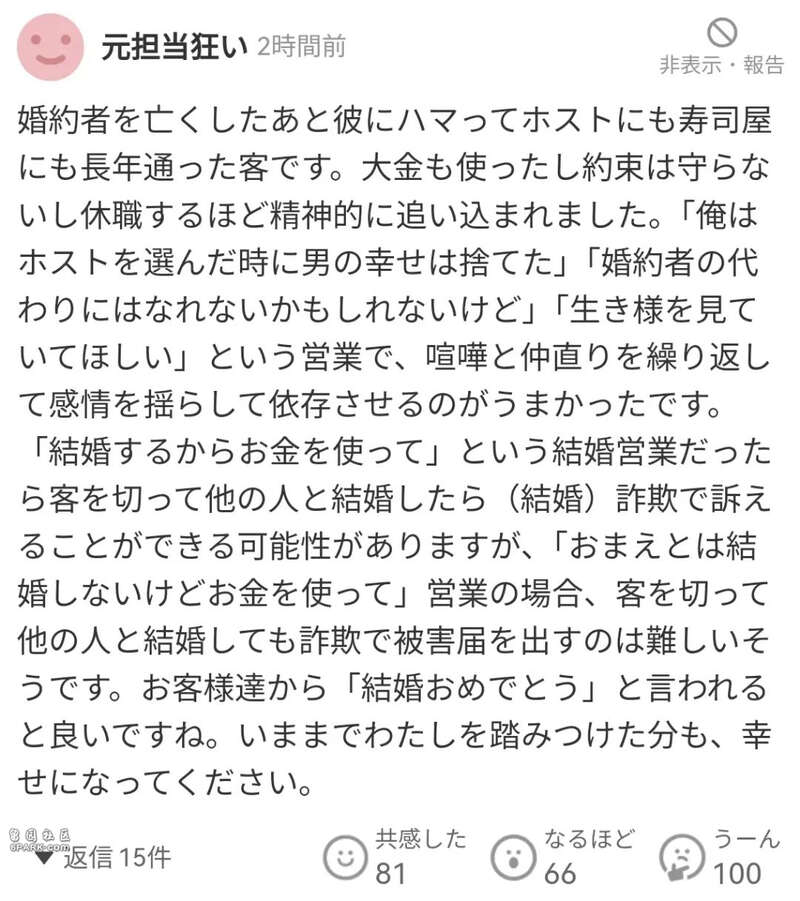Image resolution: width=800 pixels, height=901 pixels.
Task: Expand the 返信15件 replies
Action: 104,856
